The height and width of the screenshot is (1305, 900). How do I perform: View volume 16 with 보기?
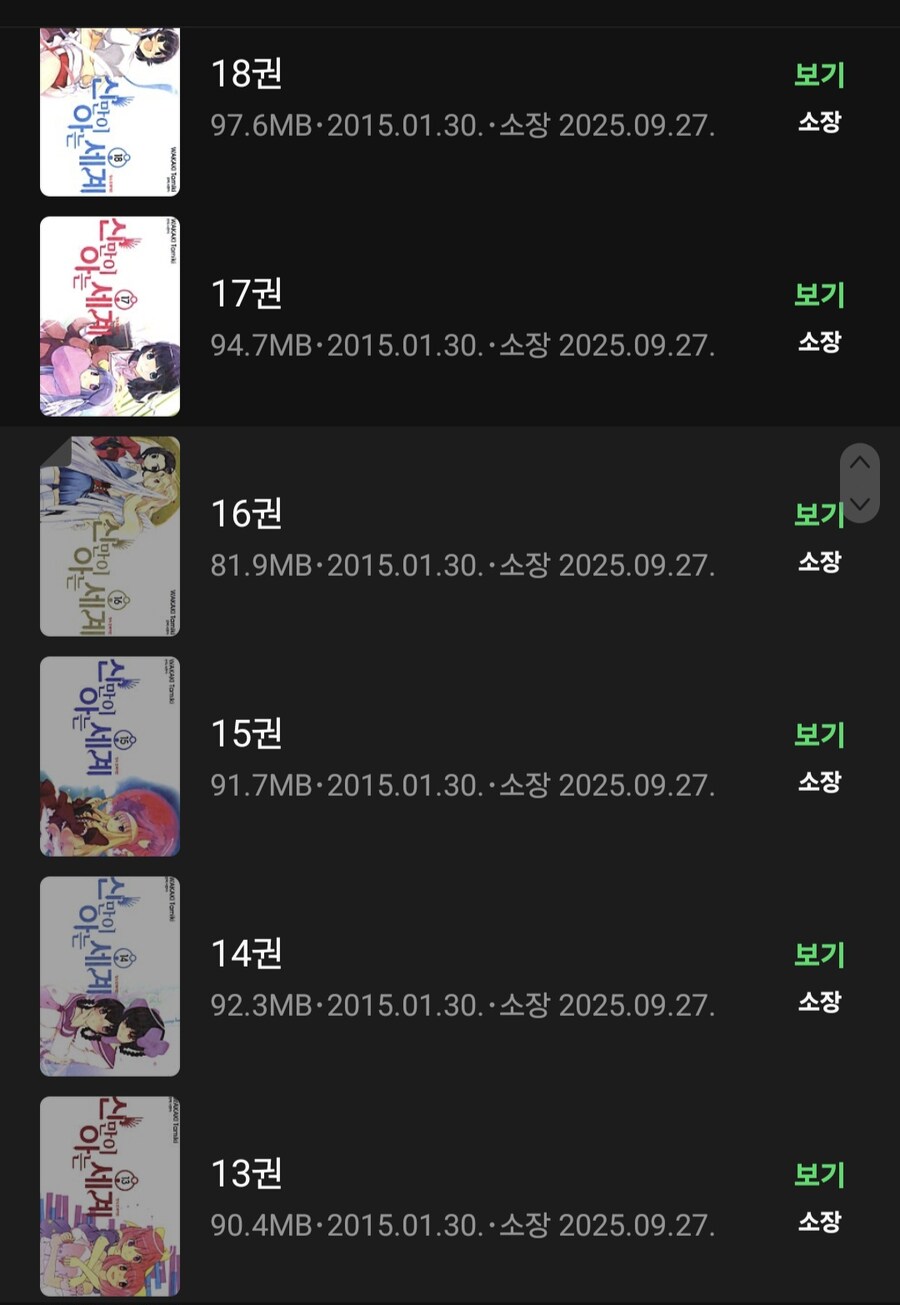pos(819,516)
